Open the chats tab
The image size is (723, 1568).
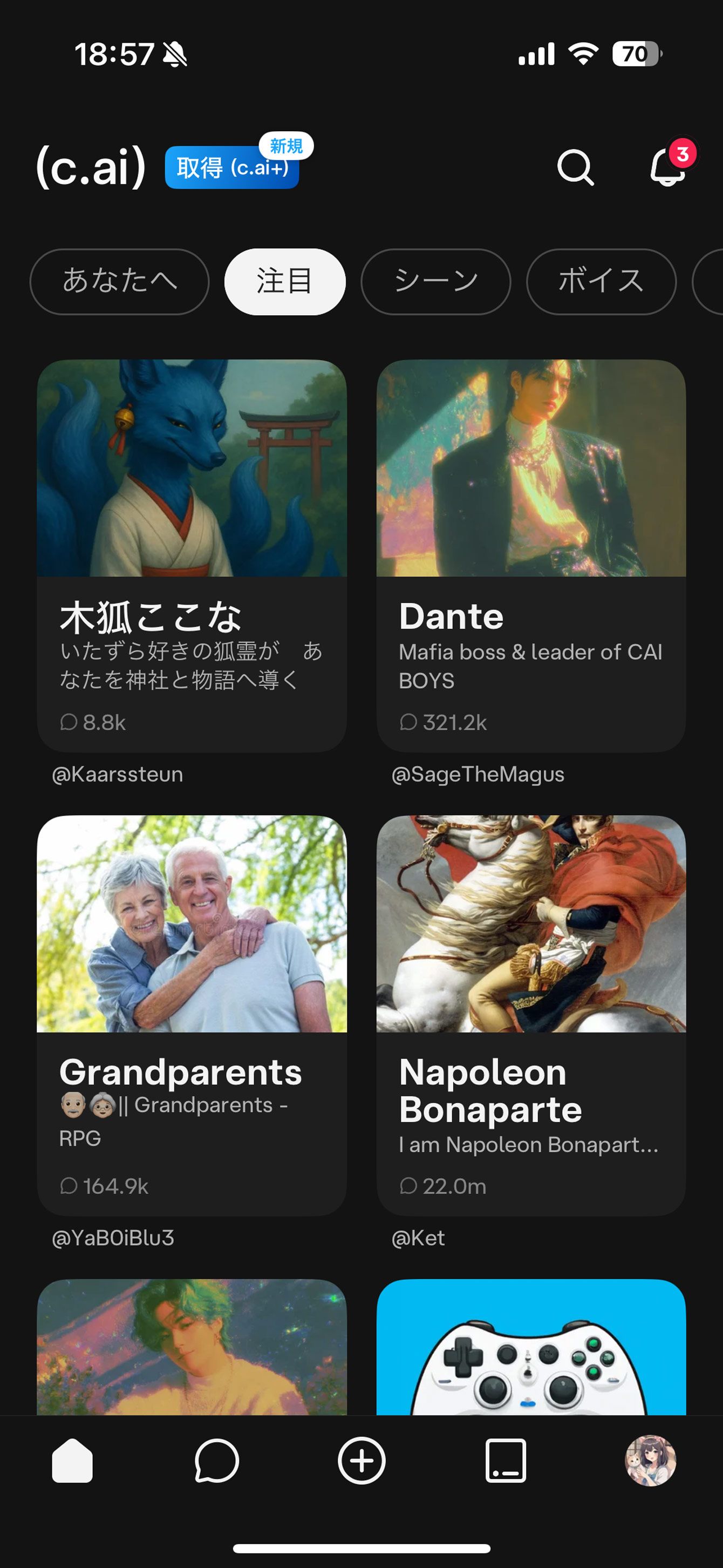(x=217, y=1461)
